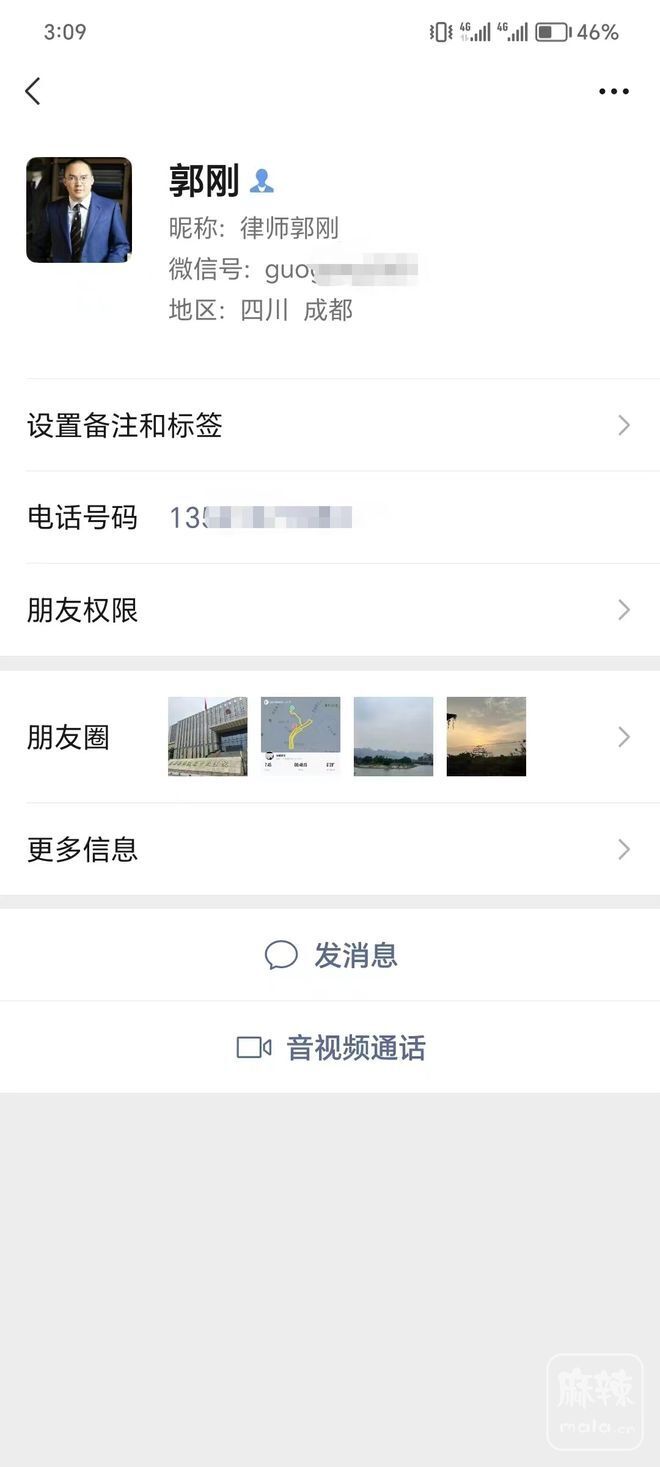
Task: Tap the 电话号码 row to call
Action: pyautogui.click(x=260, y=518)
